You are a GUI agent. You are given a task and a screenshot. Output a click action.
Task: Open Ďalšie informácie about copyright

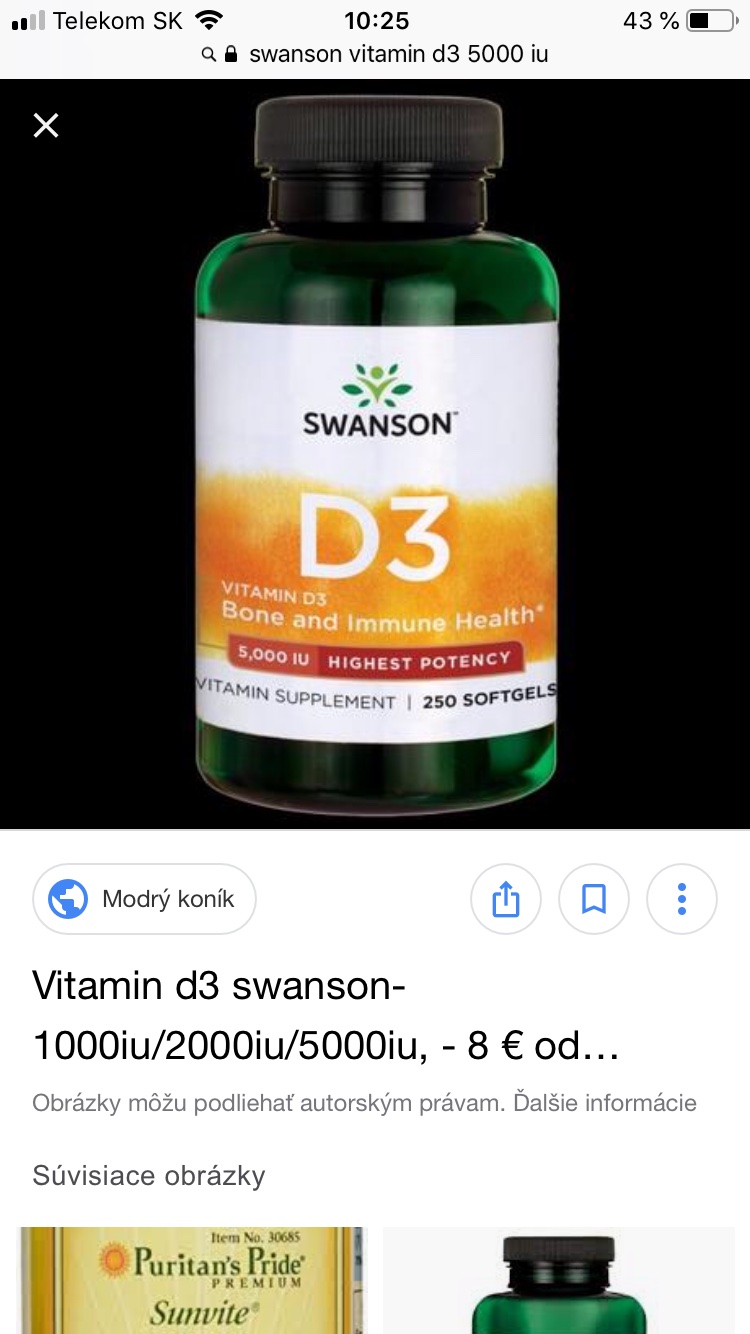point(605,1103)
